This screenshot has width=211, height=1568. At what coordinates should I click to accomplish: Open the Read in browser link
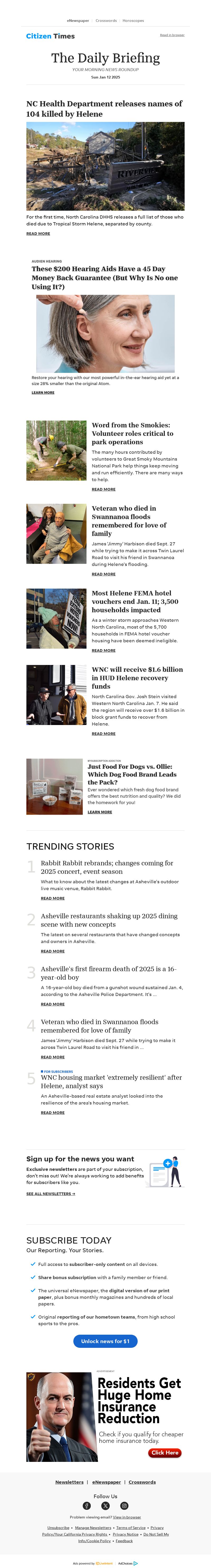[x=172, y=35]
